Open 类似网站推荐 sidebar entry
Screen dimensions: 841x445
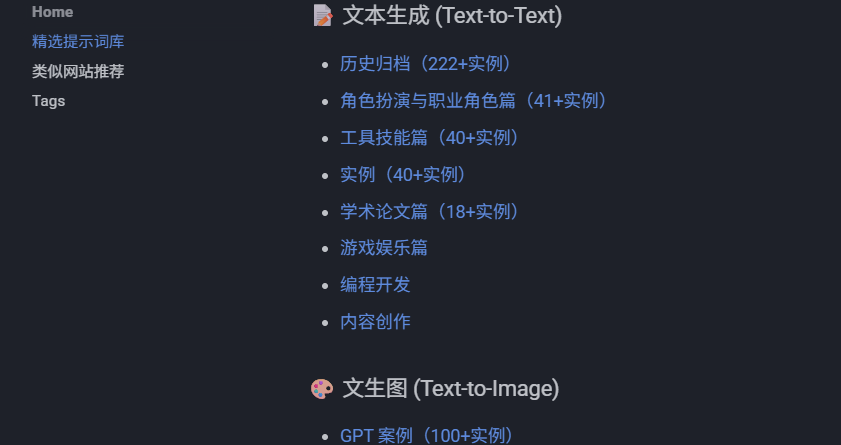[78, 71]
